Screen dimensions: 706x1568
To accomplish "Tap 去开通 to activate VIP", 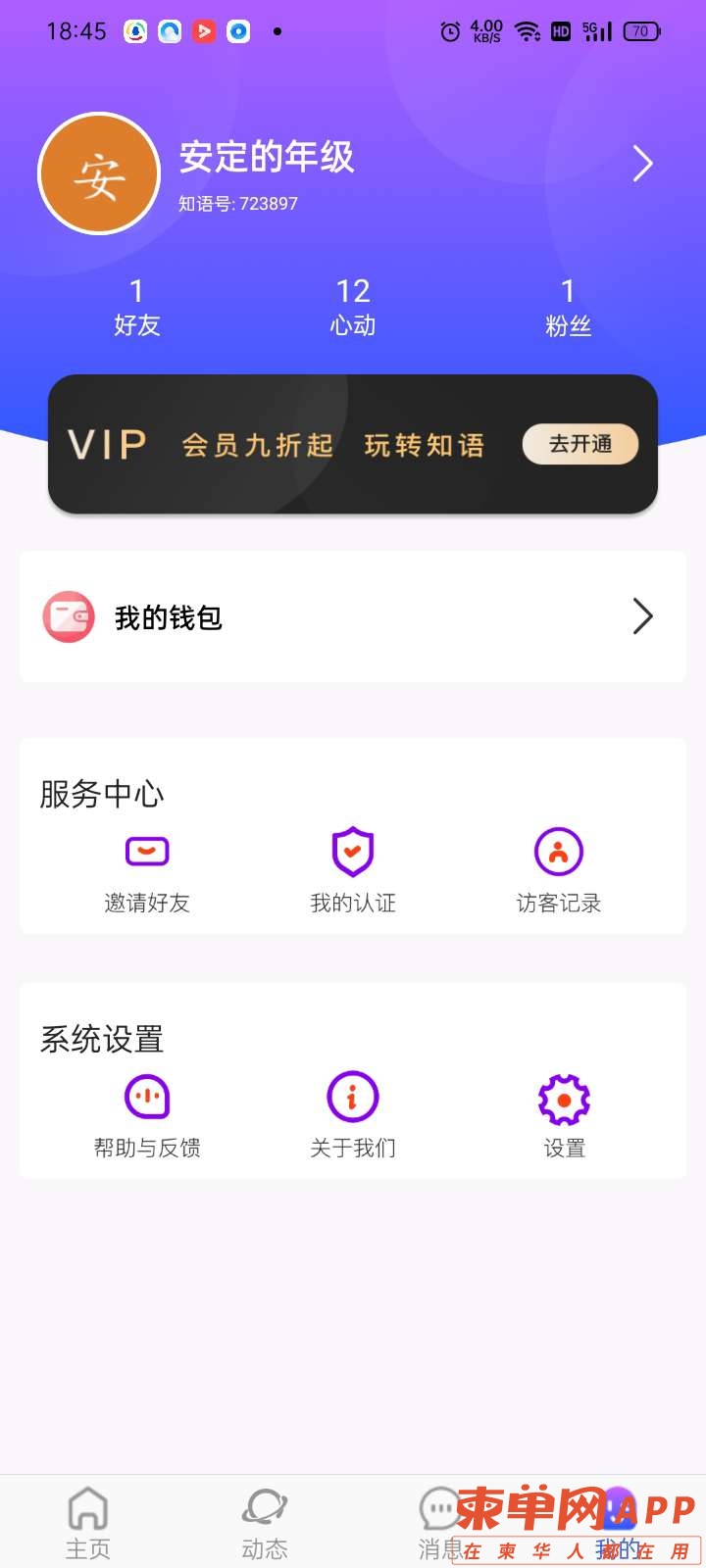I will (x=580, y=444).
